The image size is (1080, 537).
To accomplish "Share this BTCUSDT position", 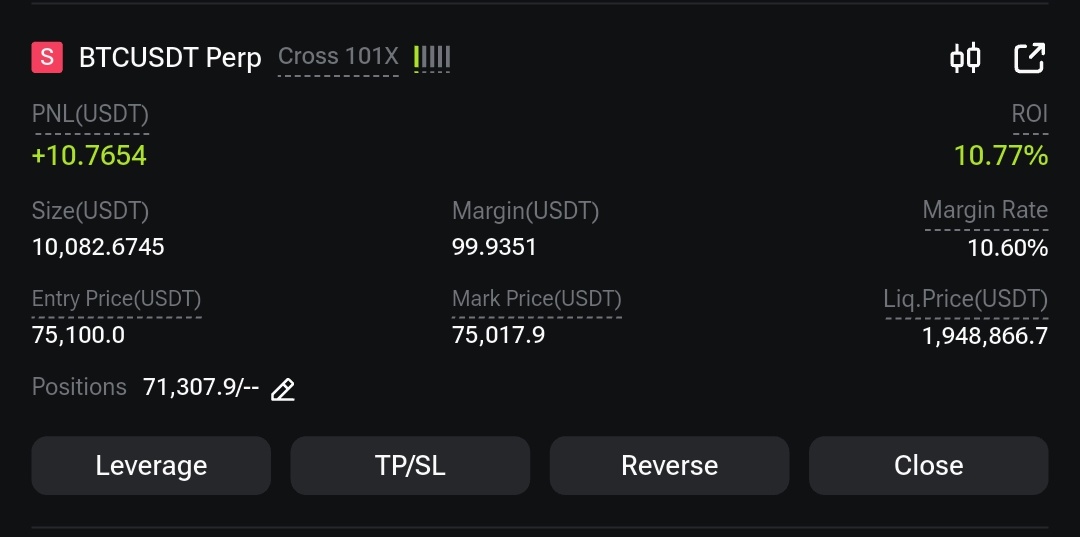I will coord(1029,58).
